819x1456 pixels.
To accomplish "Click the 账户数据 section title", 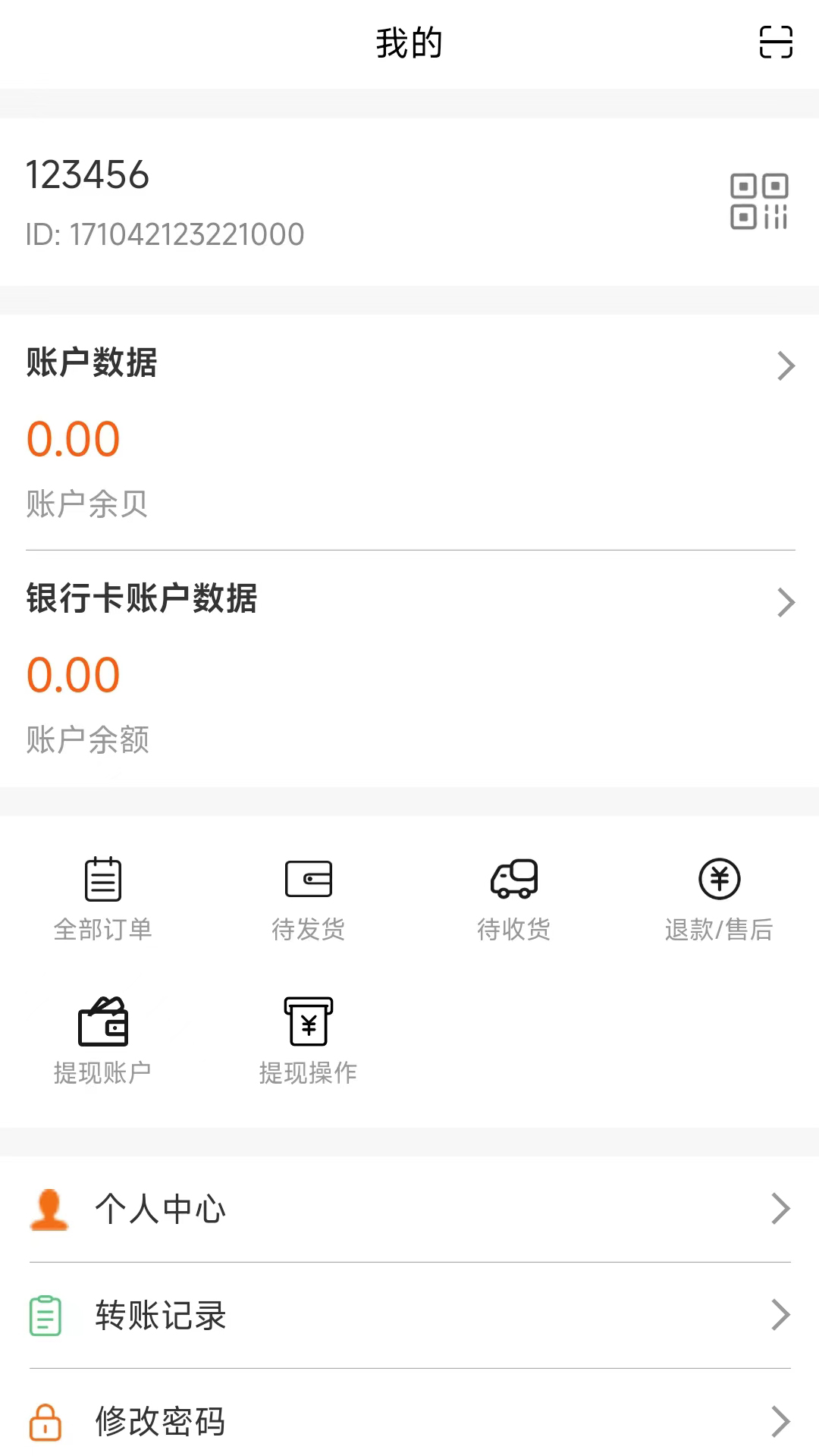I will click(92, 364).
